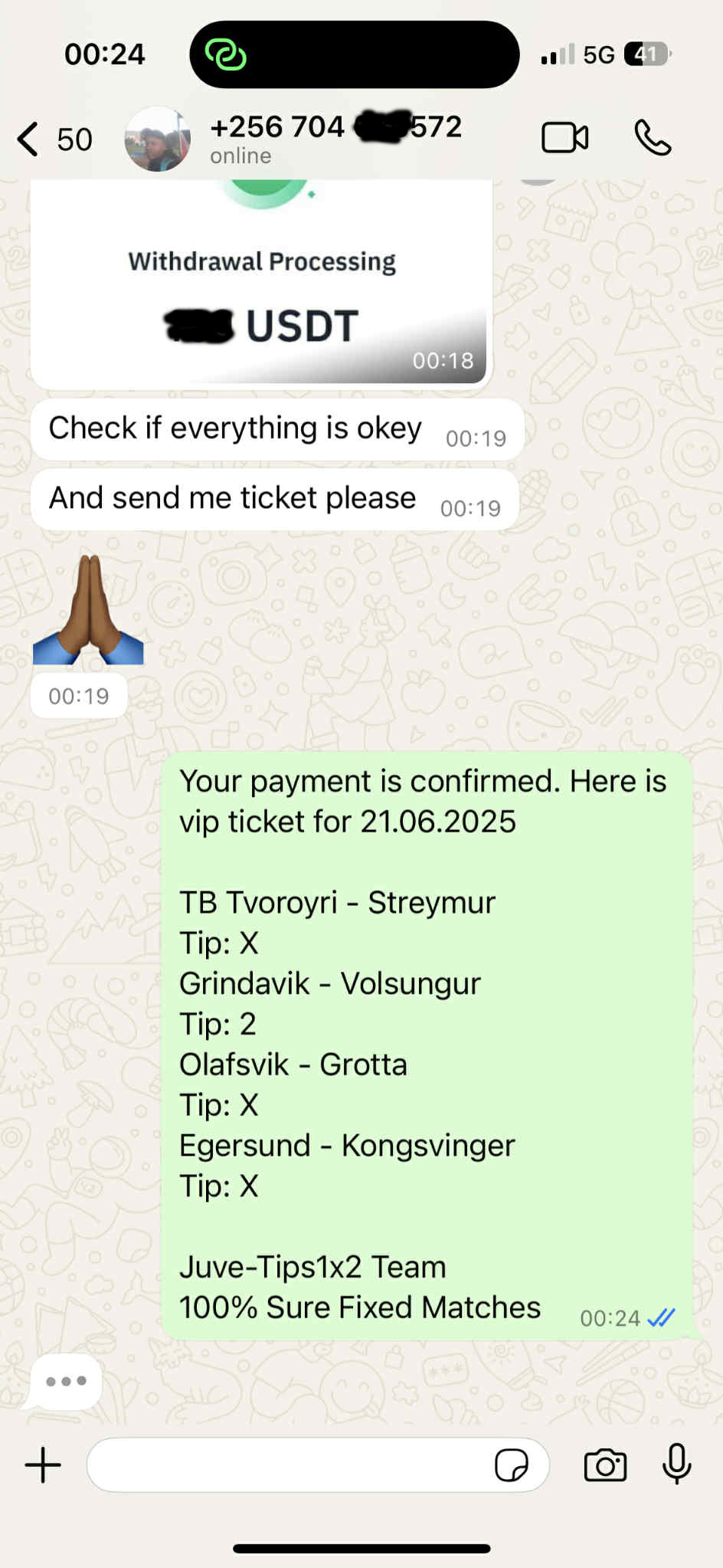Viewport: 723px width, 1568px height.
Task: Tap the contact's profile picture
Action: [x=158, y=139]
